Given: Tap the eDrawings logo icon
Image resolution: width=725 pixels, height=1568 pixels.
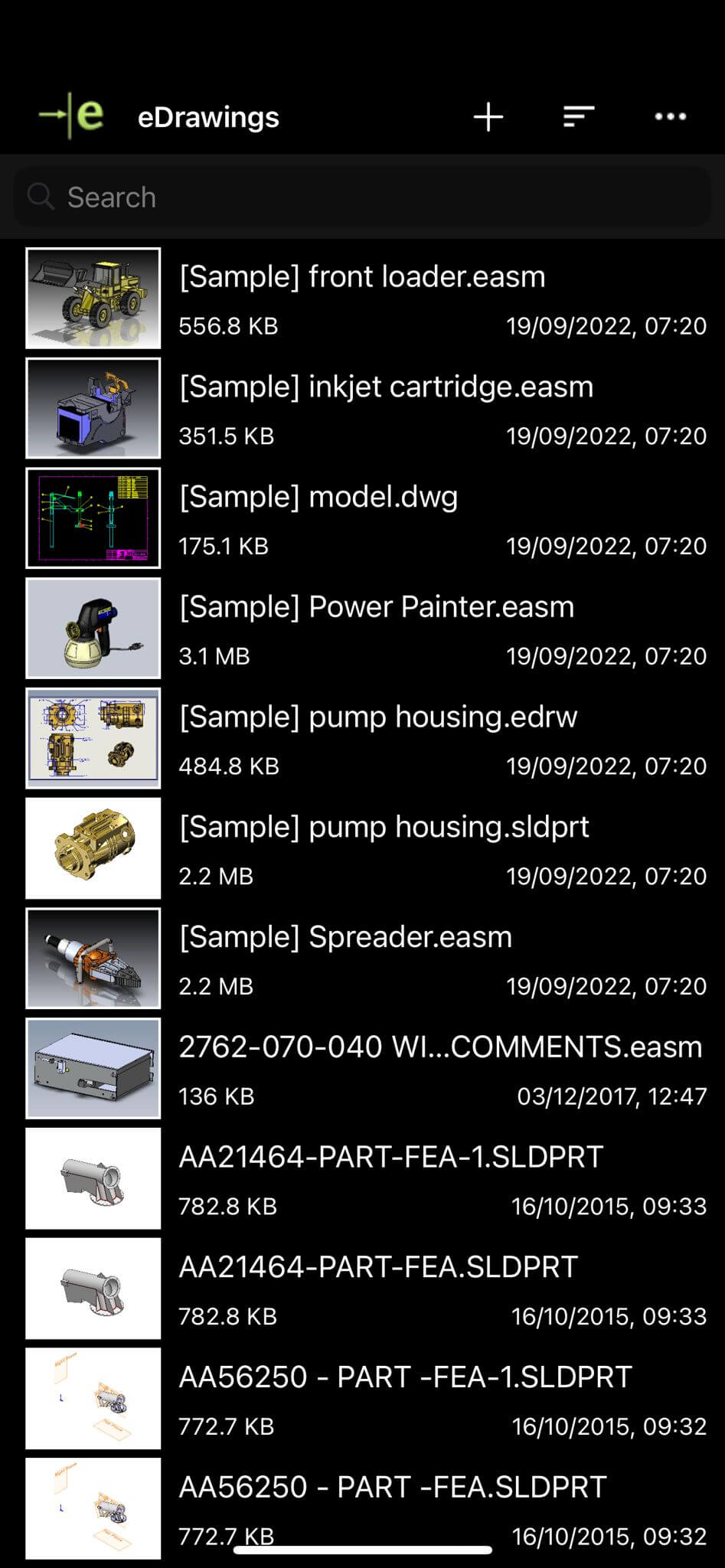Looking at the screenshot, I should coord(70,116).
